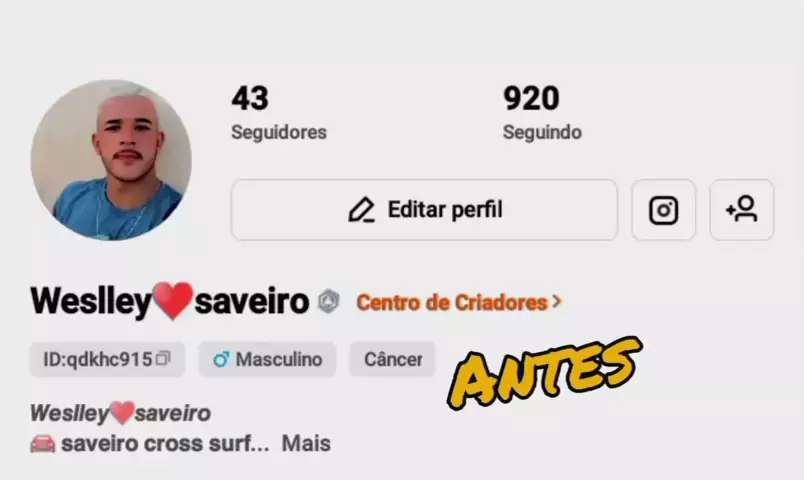View the 920 Seguindo list
Image resolution: width=804 pixels, height=480 pixels.
pyautogui.click(x=541, y=113)
